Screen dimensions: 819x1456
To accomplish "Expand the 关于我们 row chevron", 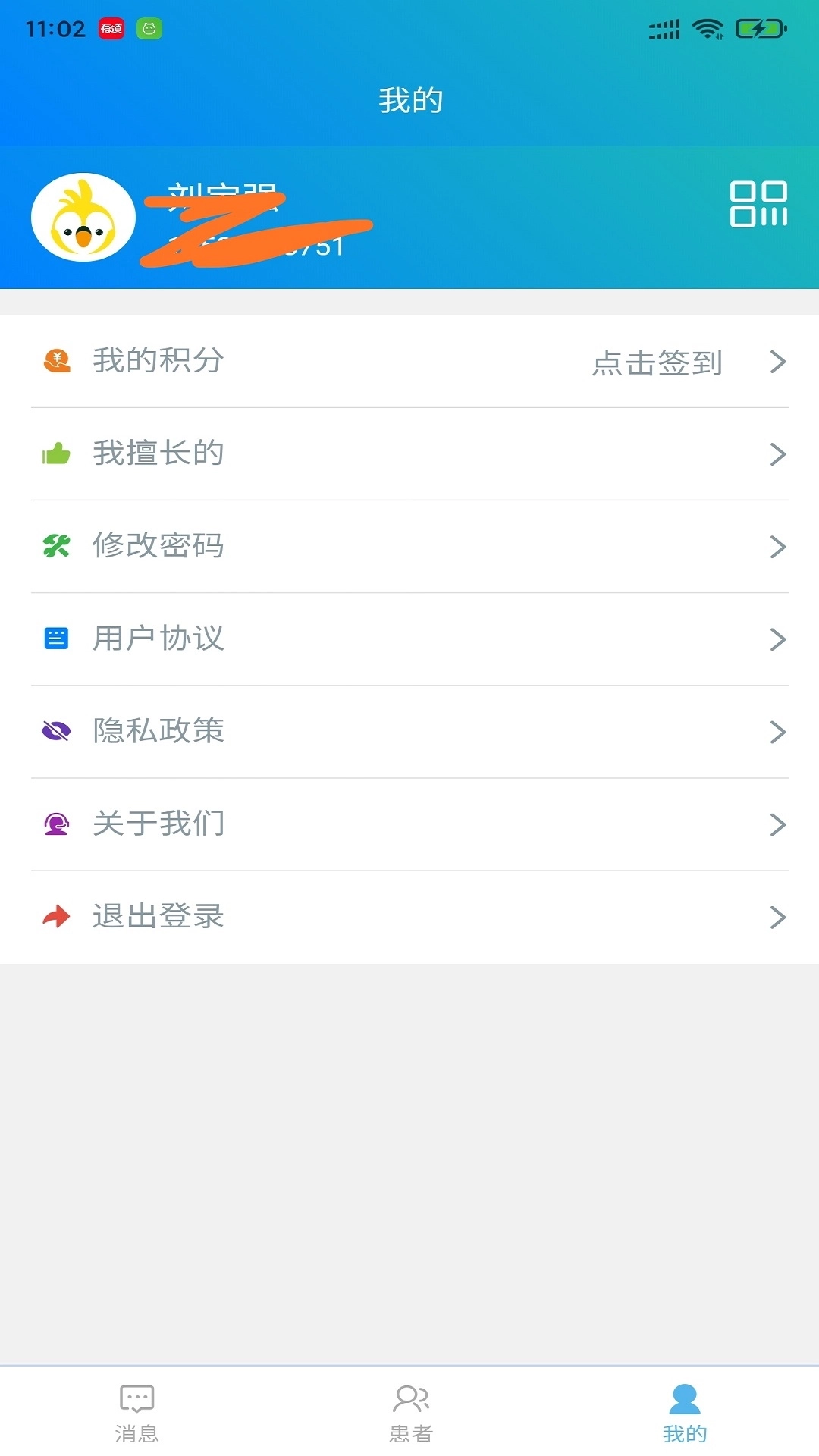I will [x=778, y=824].
